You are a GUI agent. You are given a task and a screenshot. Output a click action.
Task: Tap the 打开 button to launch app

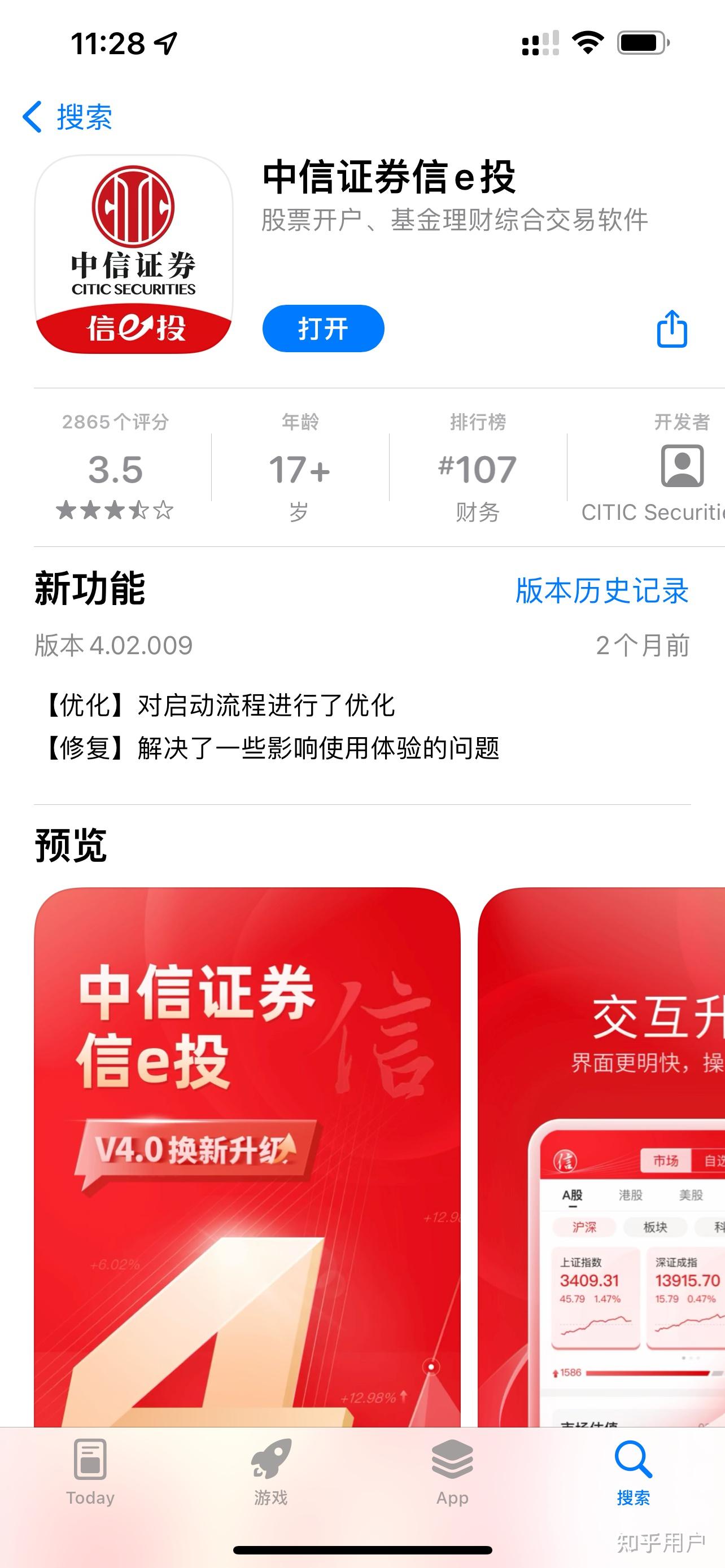click(323, 328)
